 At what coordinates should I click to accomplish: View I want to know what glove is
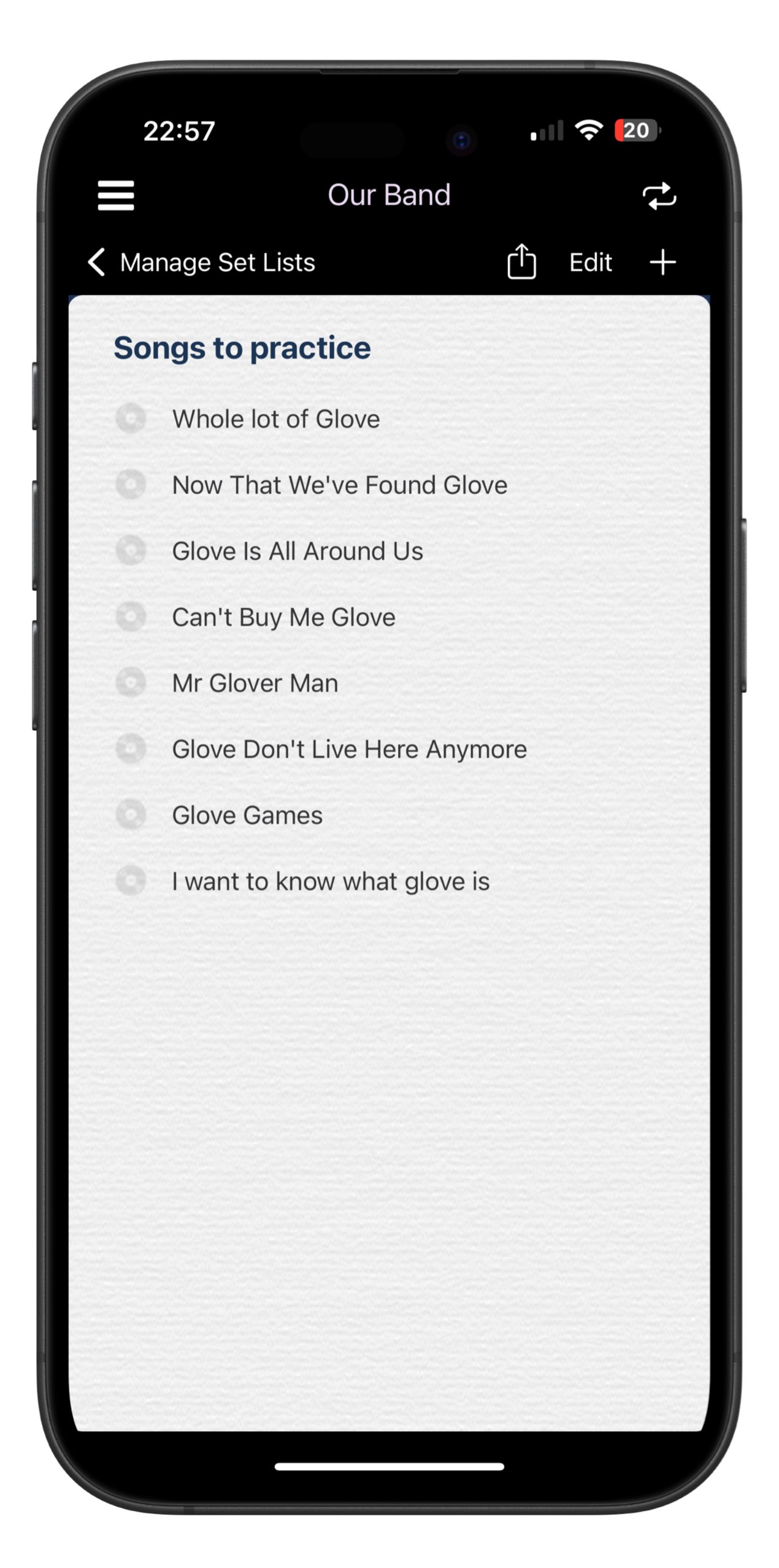click(389, 882)
